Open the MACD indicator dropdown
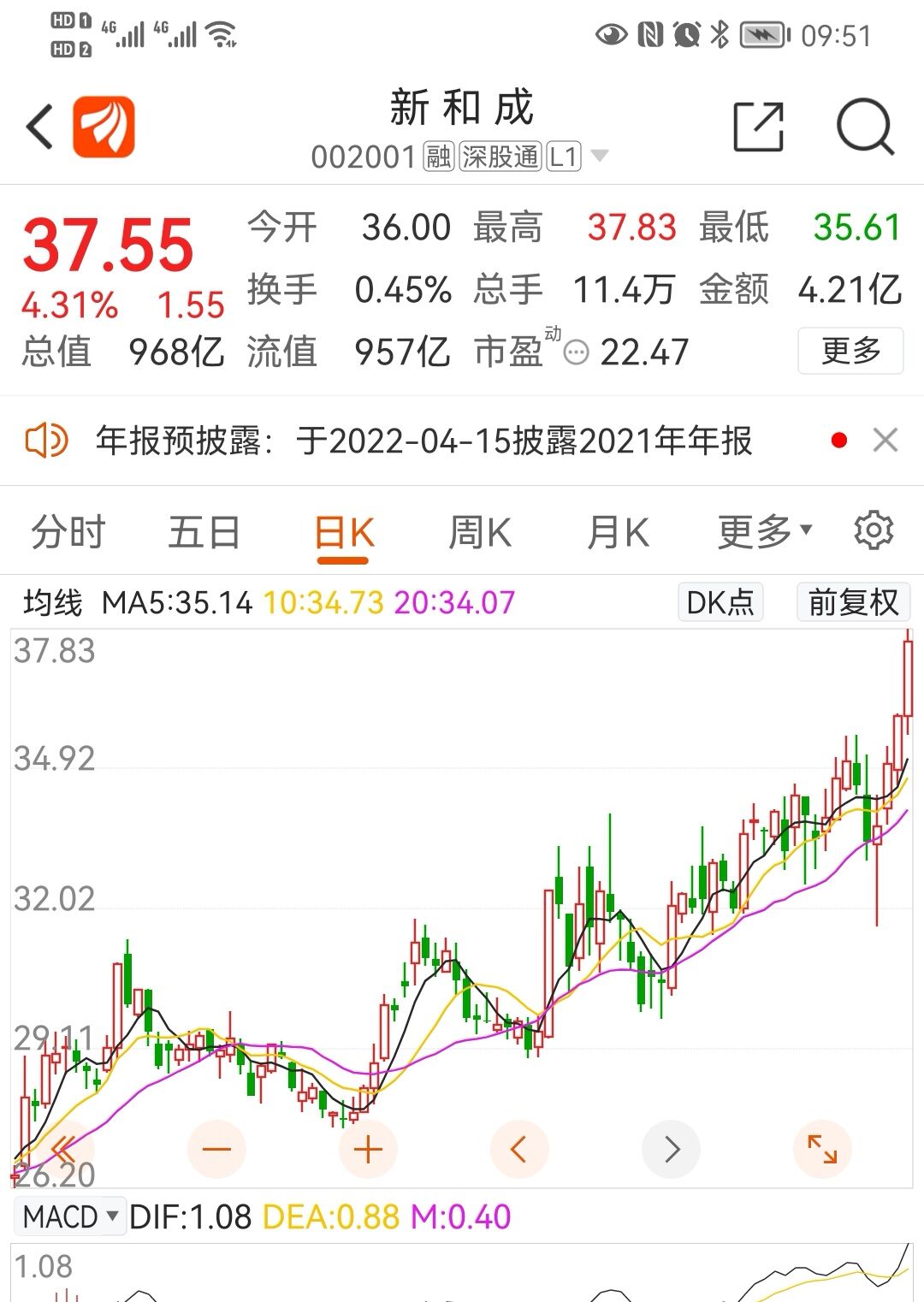Screen dimensions: 924x1302 click(x=70, y=1216)
